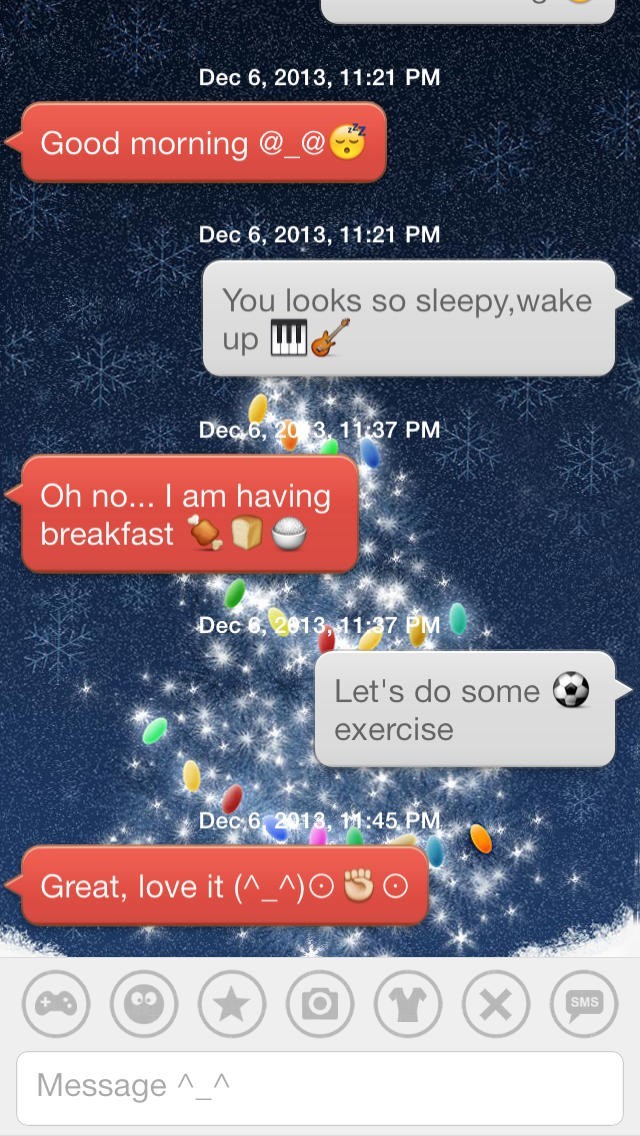Open the camera to attach a photo
The image size is (640, 1136).
[320, 1003]
